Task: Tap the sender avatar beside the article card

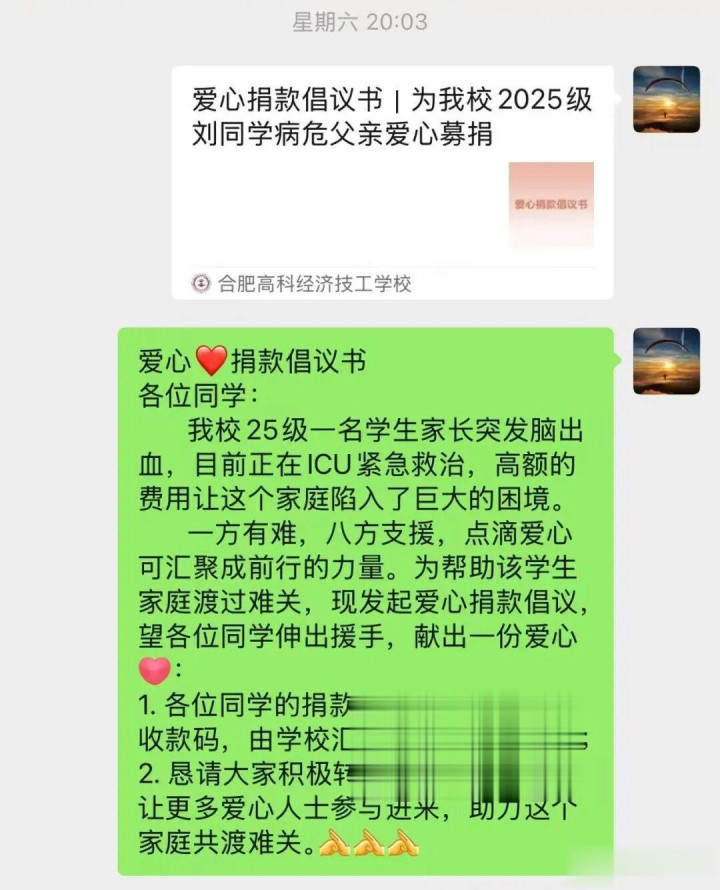Action: click(666, 99)
